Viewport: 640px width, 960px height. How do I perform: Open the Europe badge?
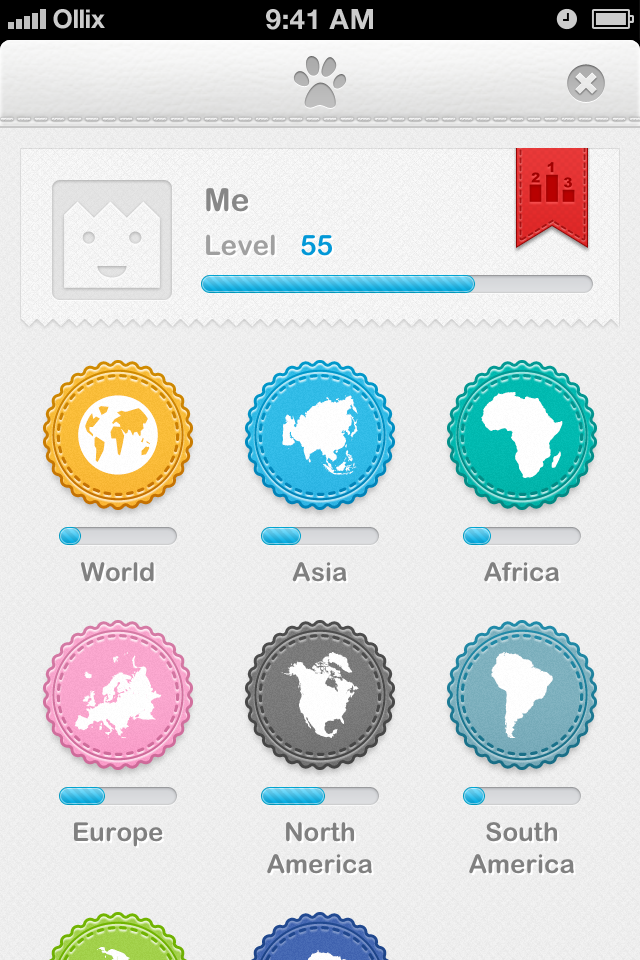tap(118, 695)
